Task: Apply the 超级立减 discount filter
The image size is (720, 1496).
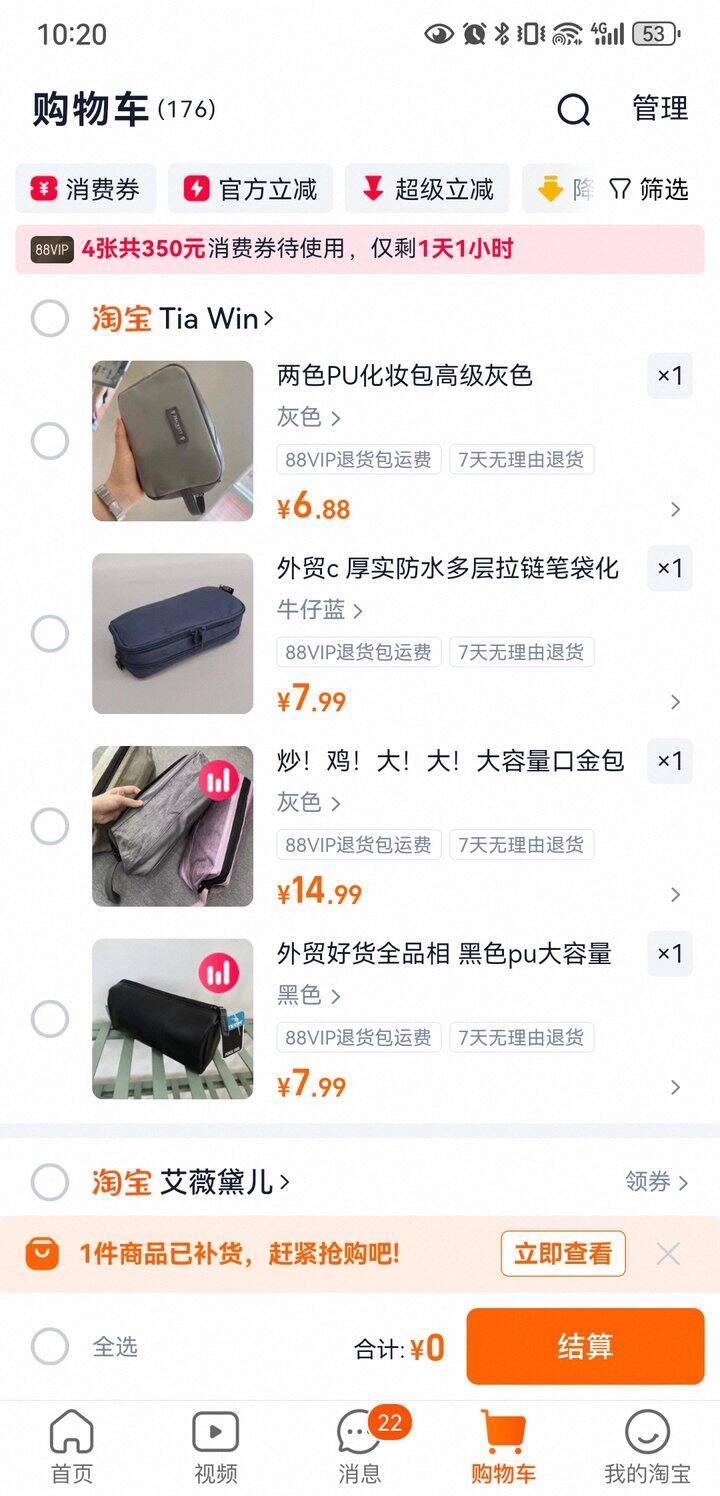Action: pos(427,189)
